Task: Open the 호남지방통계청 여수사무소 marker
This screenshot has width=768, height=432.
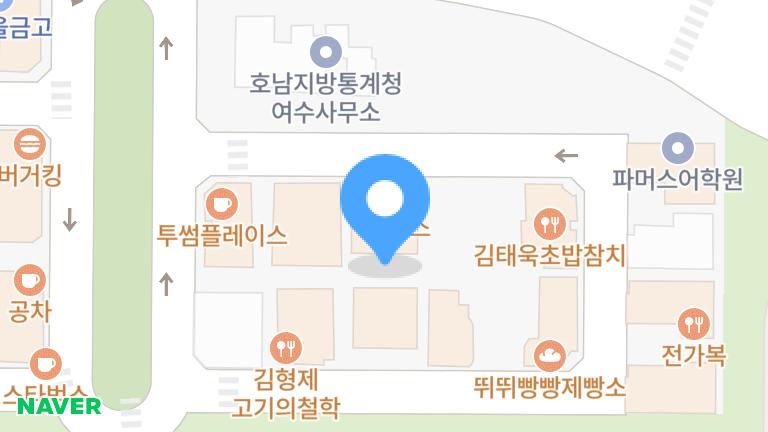Action: tap(326, 51)
